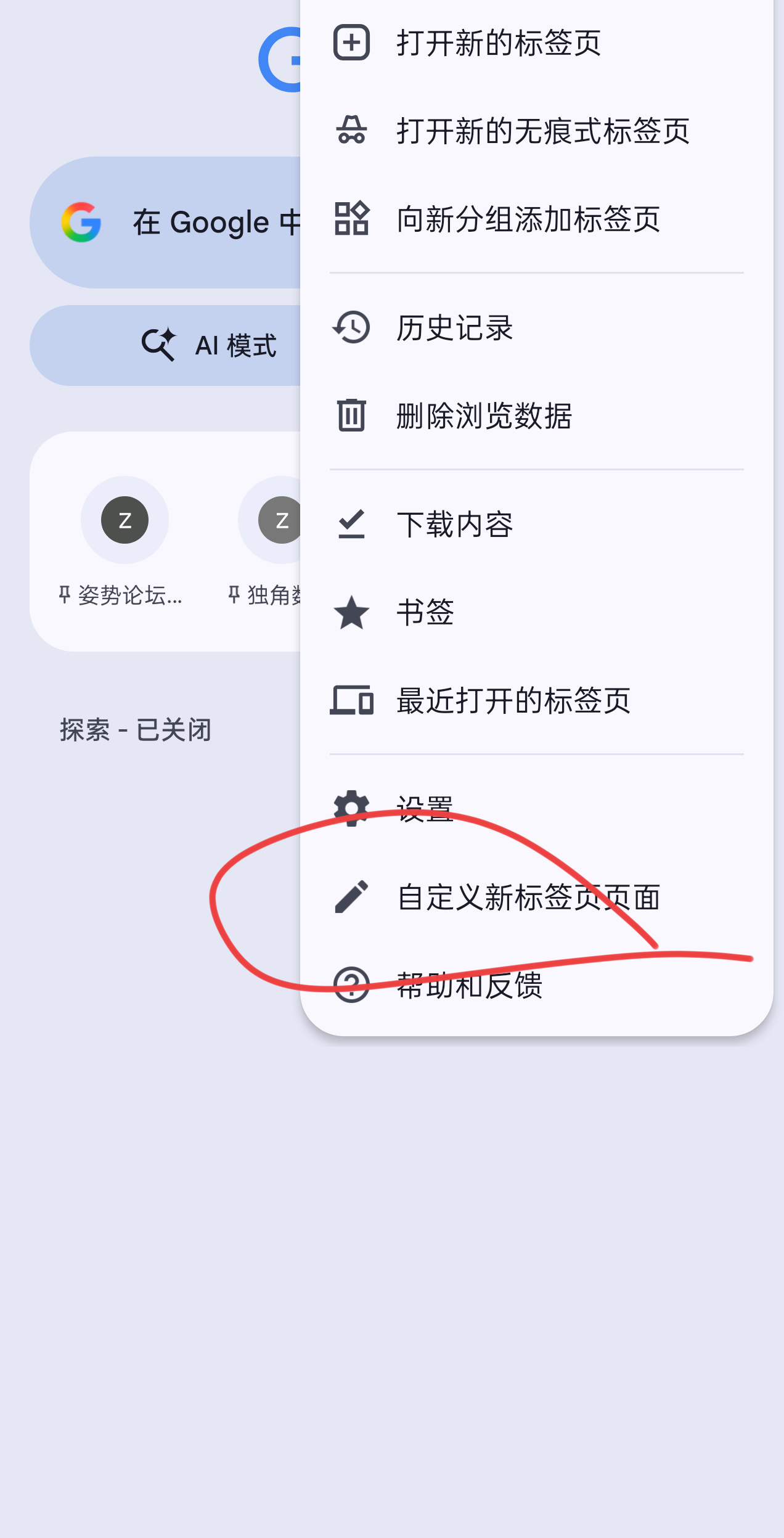Image resolution: width=784 pixels, height=1538 pixels.
Task: Open 设置 settings
Action: (425, 808)
